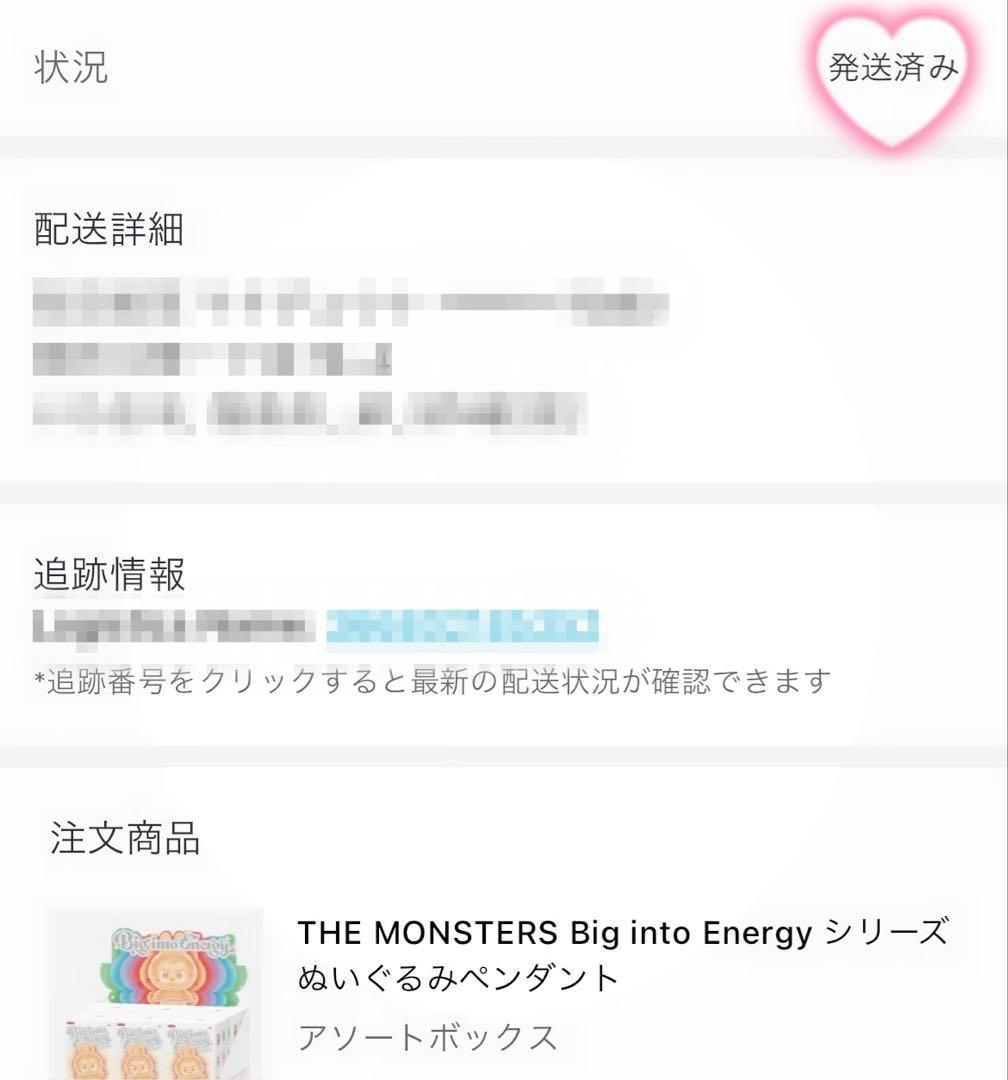Open the blue tracking number link
1008x1080 pixels.
[462, 626]
